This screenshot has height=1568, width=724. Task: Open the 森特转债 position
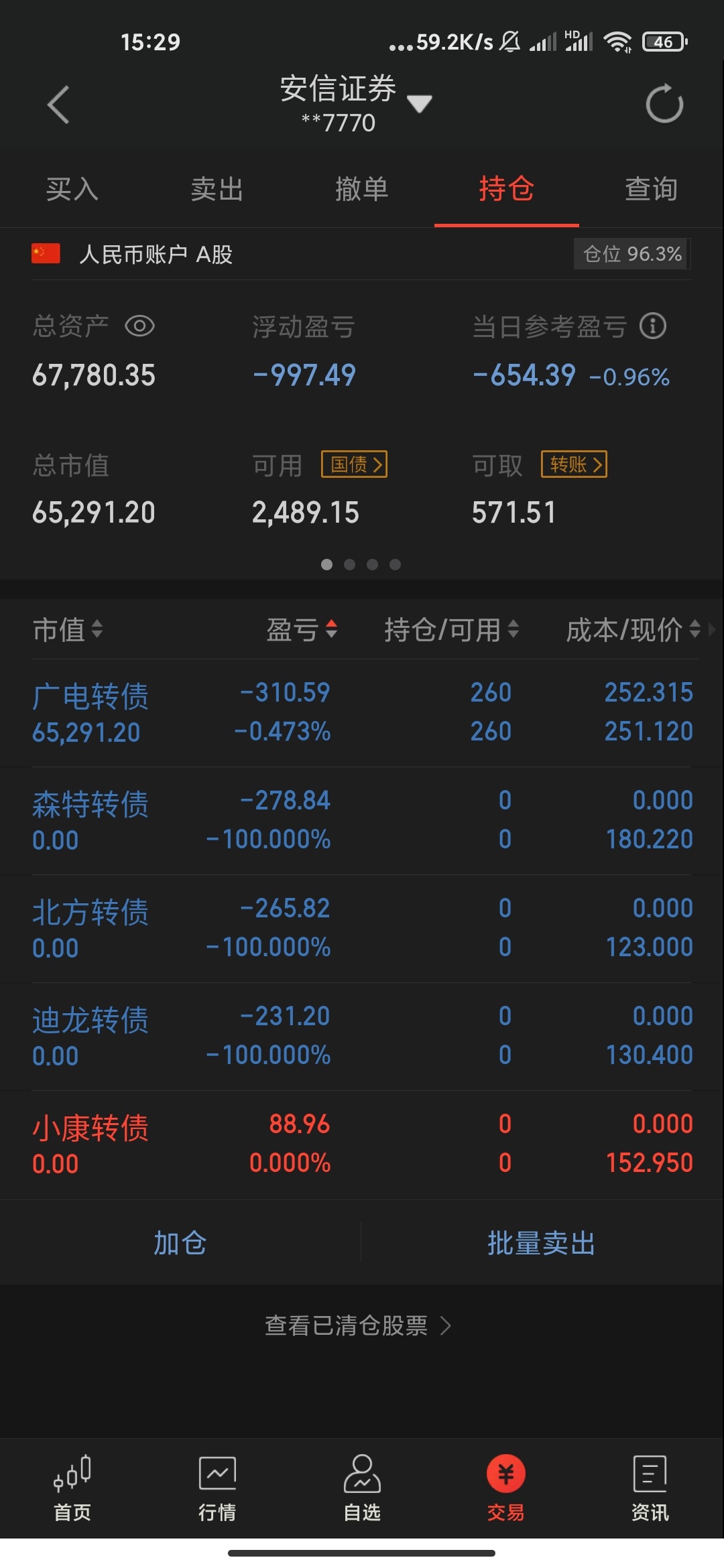(x=362, y=820)
